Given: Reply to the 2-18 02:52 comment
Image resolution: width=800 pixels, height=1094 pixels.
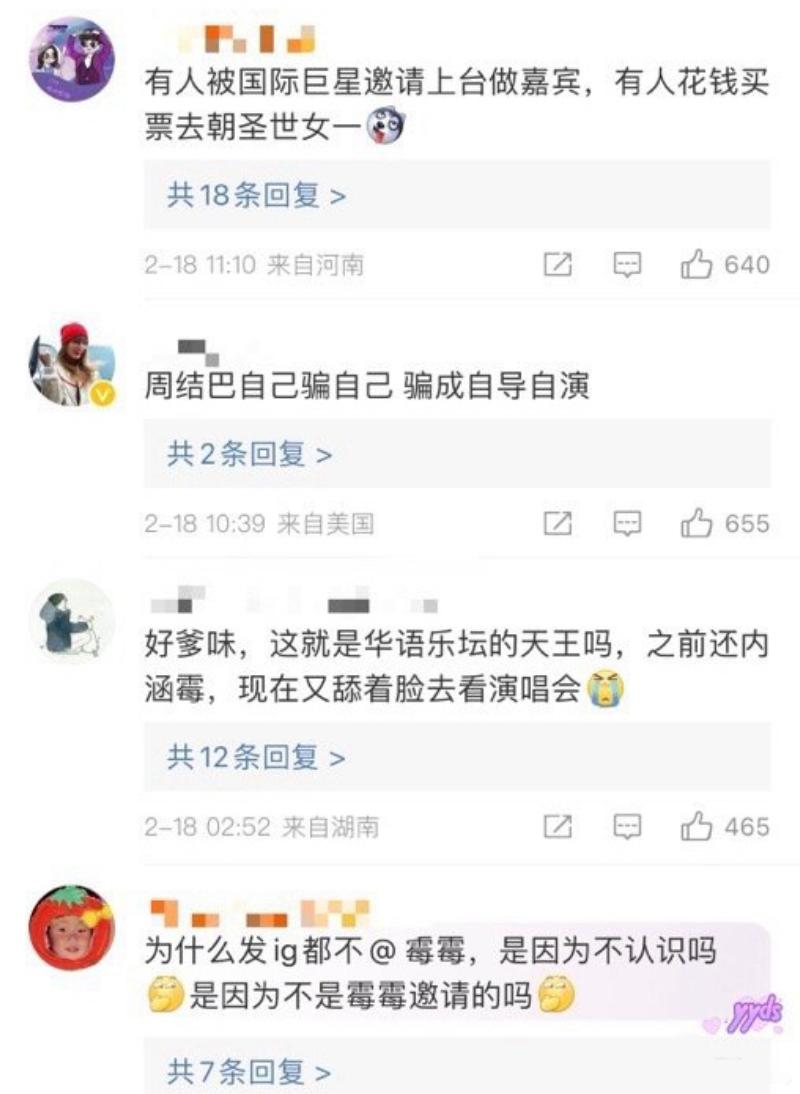Looking at the screenshot, I should click(627, 827).
